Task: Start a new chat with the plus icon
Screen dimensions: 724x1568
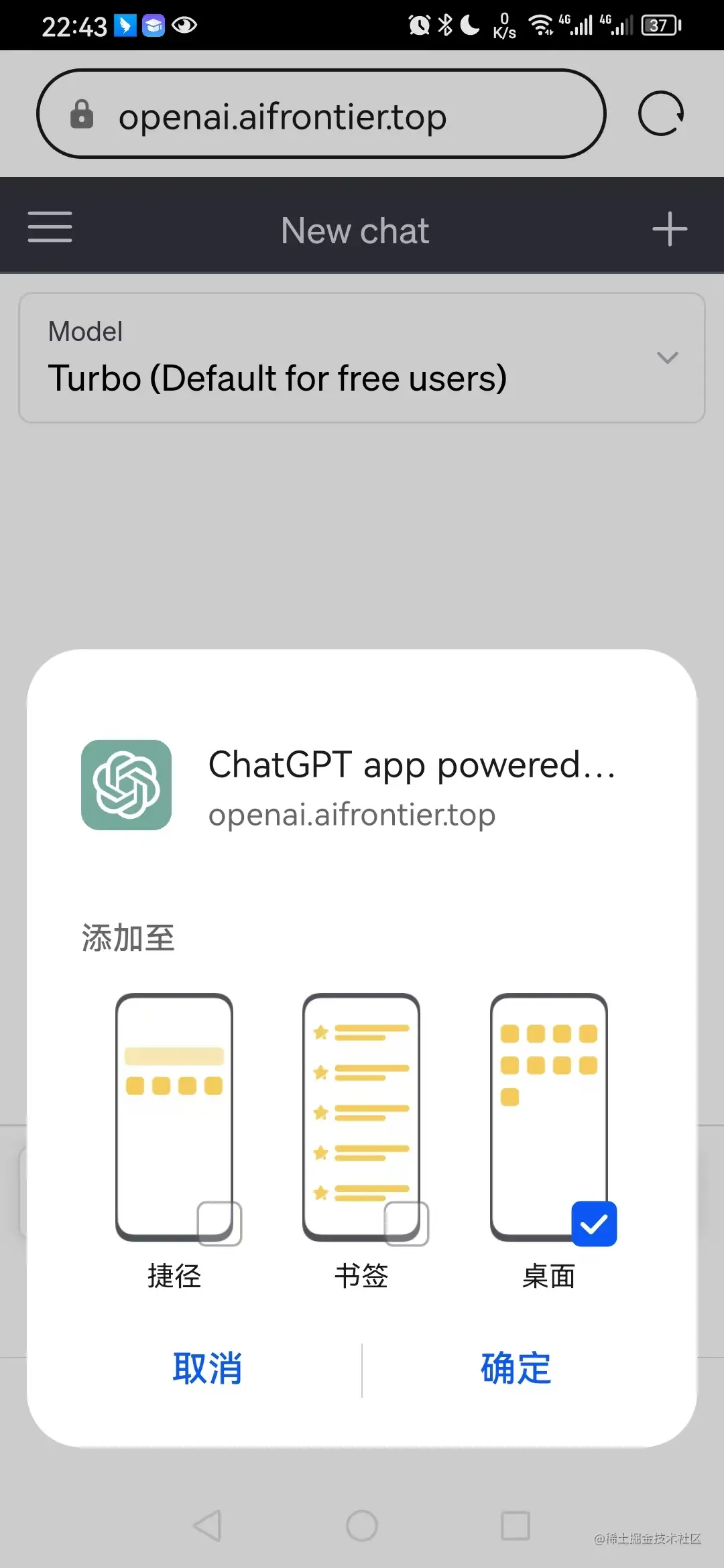Action: 670,228
